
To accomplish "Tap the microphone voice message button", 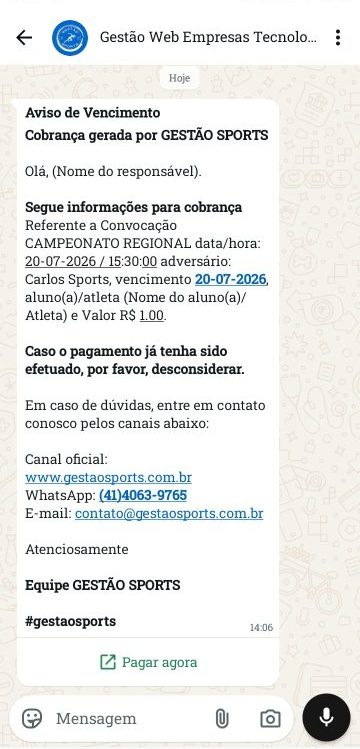I will [327, 717].
